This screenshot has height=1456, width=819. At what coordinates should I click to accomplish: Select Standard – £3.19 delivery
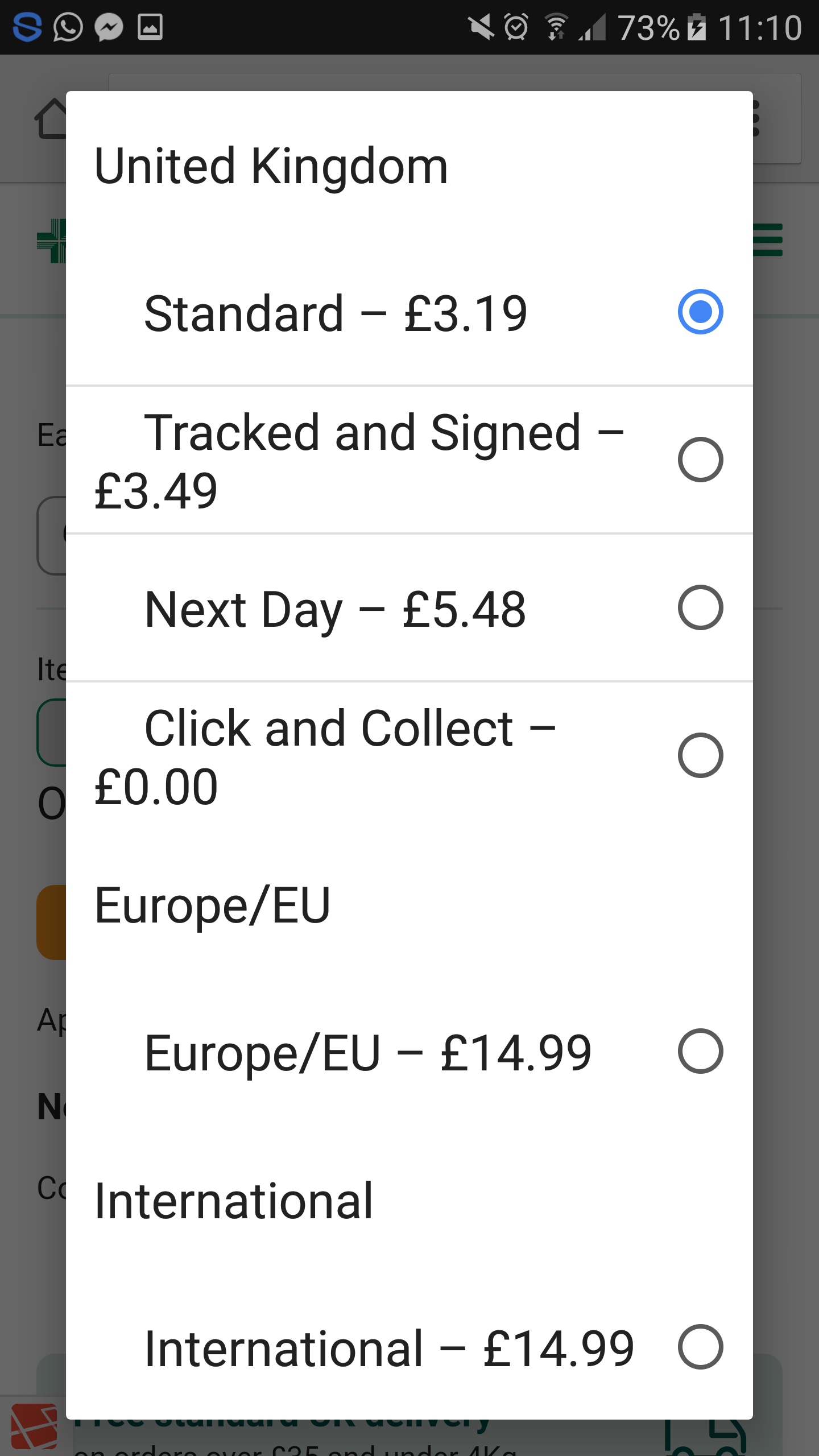tap(700, 312)
